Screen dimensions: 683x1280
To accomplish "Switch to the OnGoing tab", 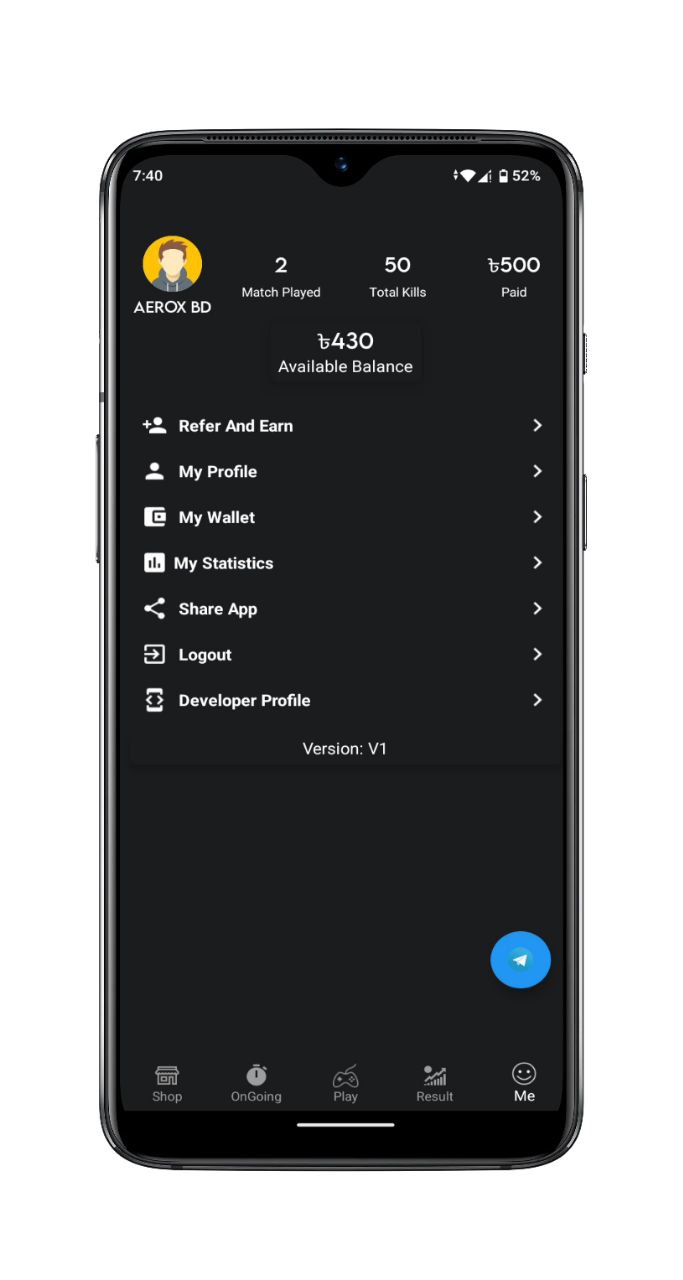I will (x=256, y=1083).
